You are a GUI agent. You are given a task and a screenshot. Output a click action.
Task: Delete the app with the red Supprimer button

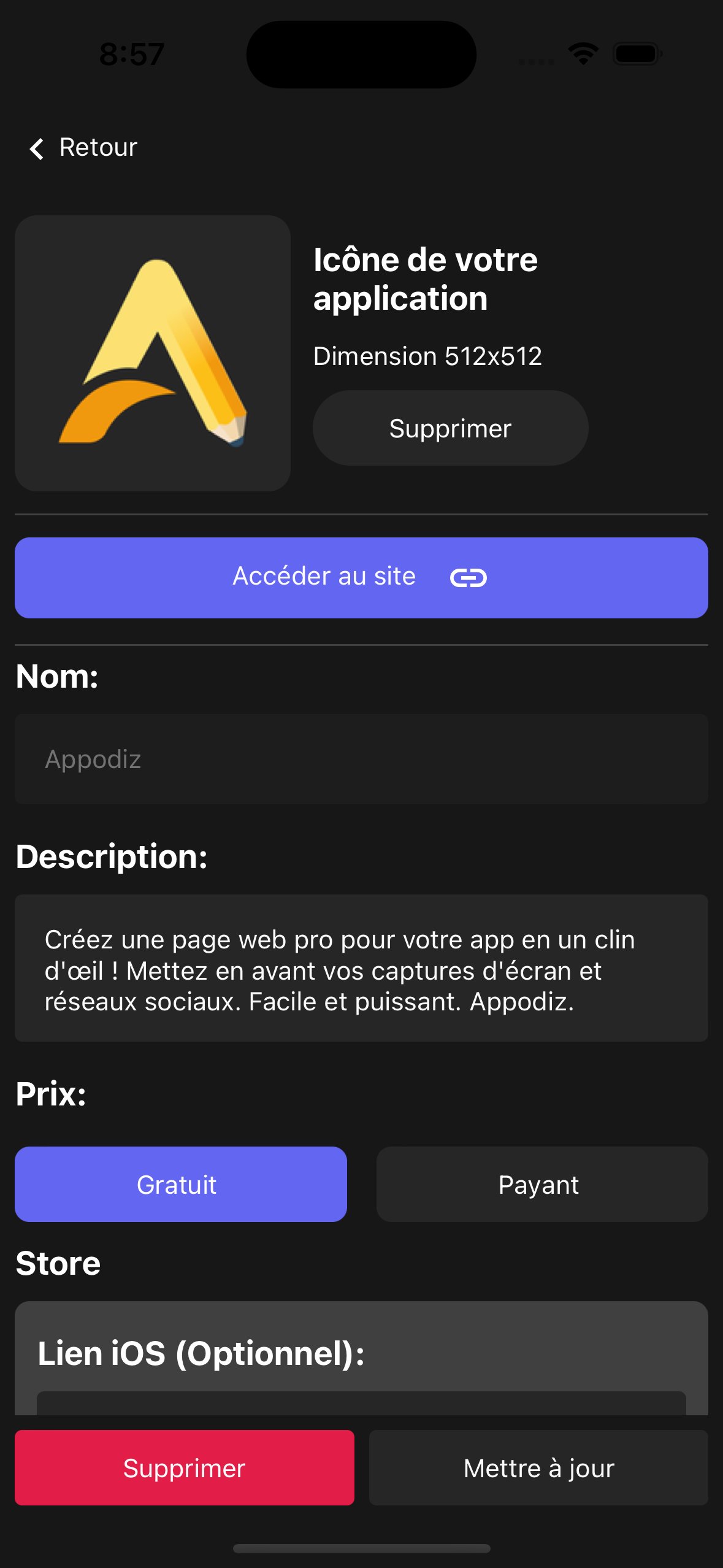tap(184, 1467)
